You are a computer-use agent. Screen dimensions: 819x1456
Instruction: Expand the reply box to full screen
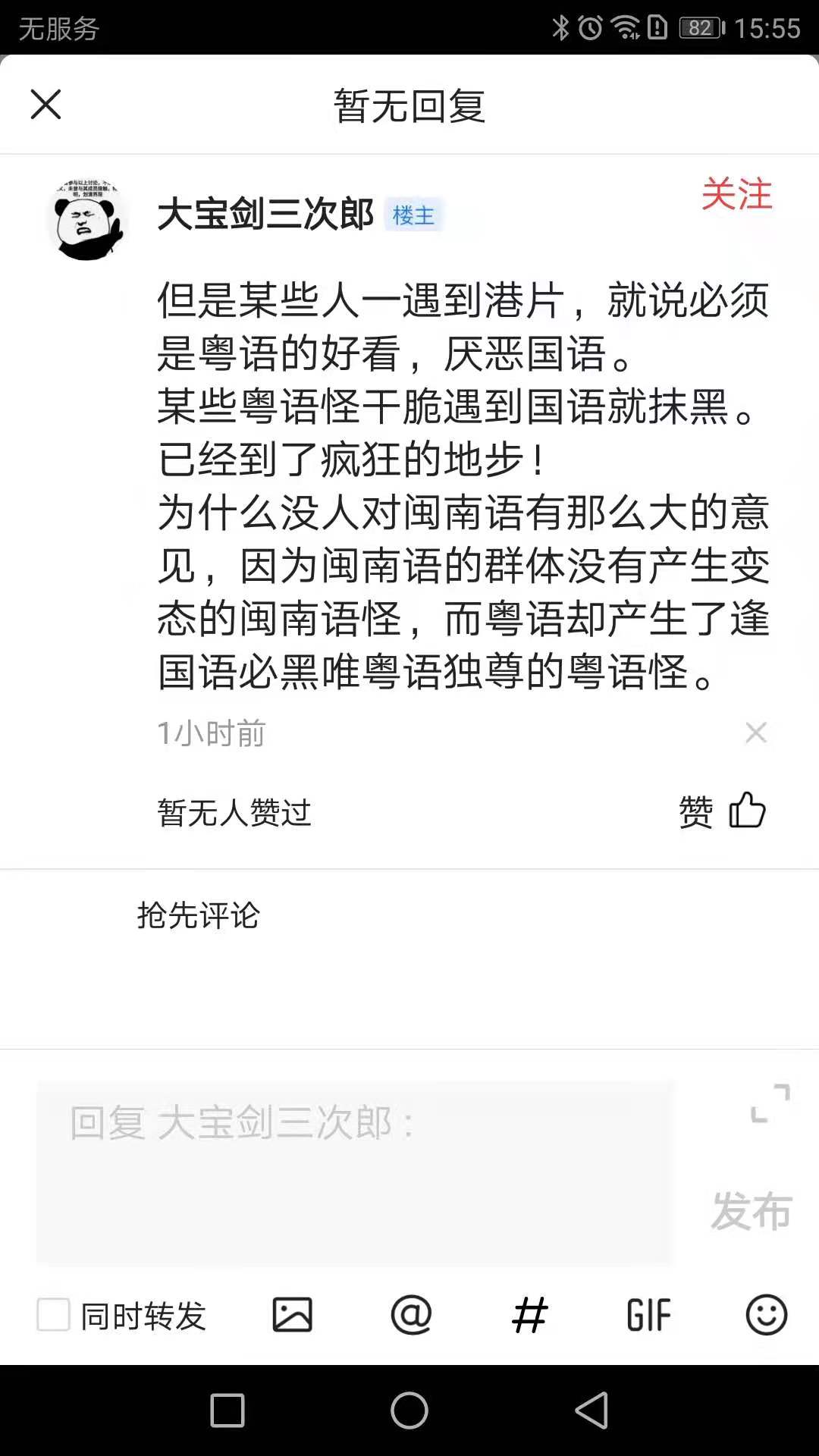coord(770,1103)
